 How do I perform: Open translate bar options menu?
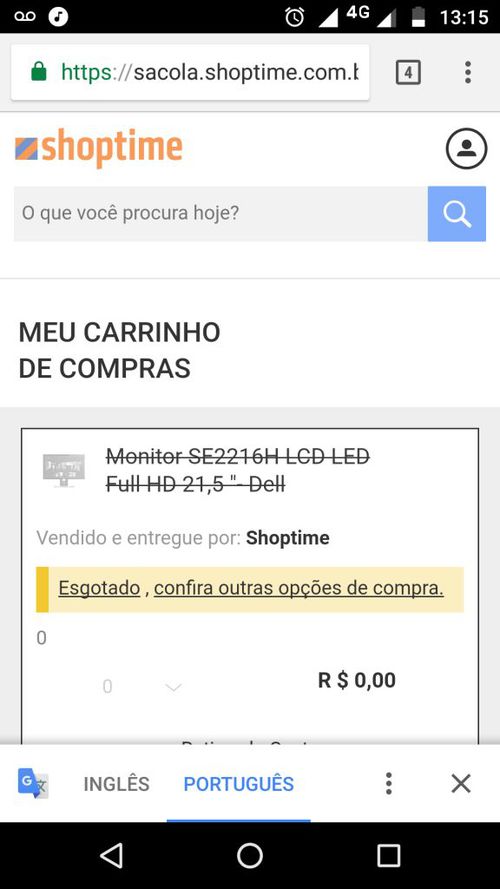coord(389,784)
